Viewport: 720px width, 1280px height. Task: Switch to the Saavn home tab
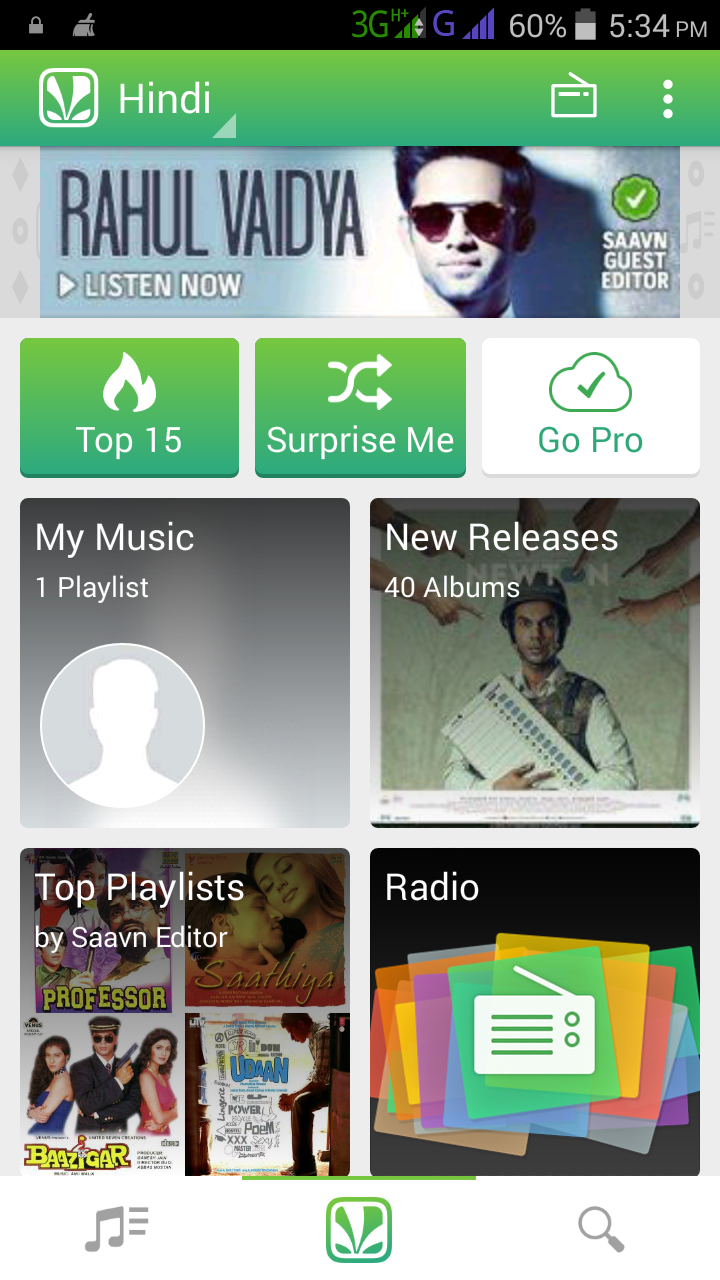pos(359,1229)
